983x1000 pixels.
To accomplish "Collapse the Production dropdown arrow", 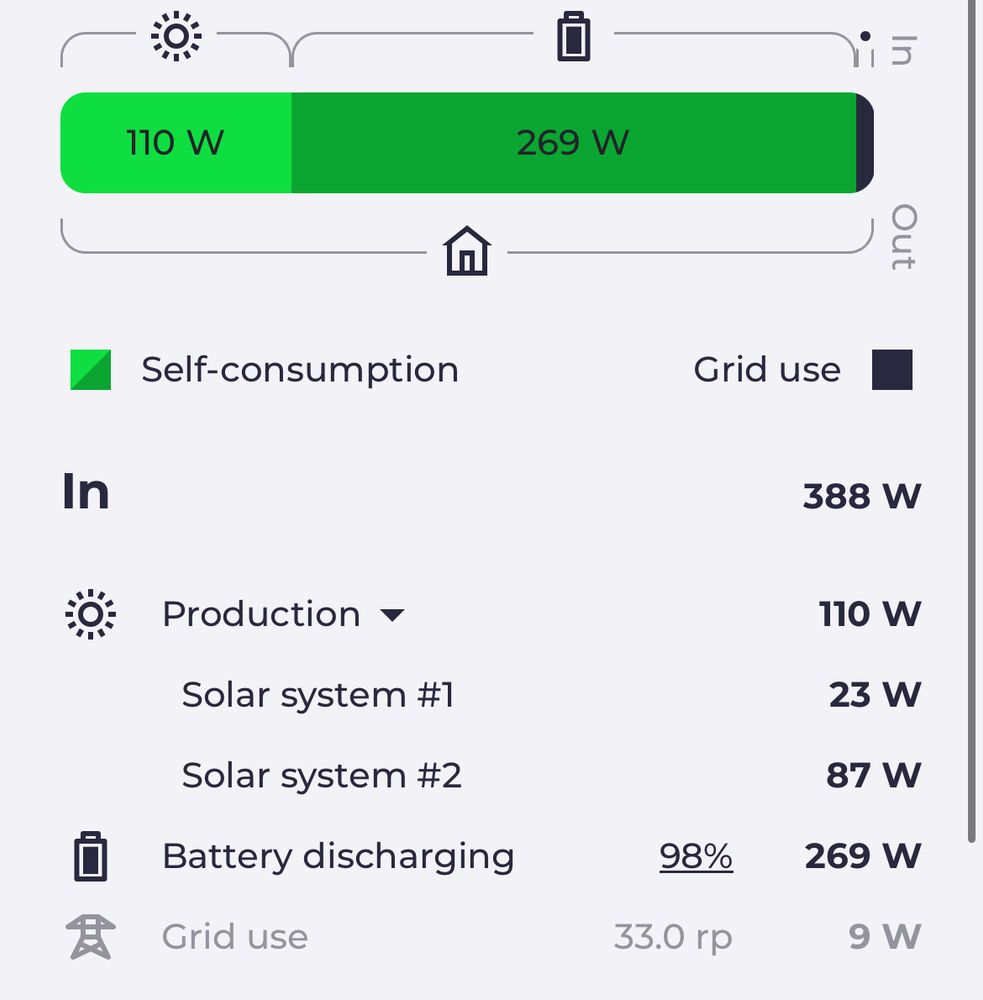I will click(393, 615).
